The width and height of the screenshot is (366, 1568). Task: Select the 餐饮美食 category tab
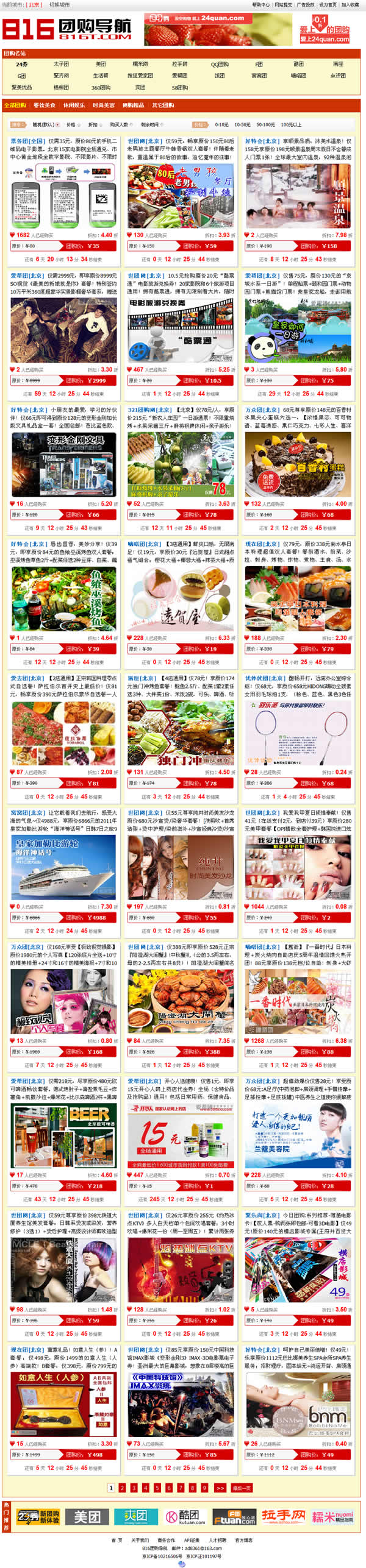click(44, 105)
